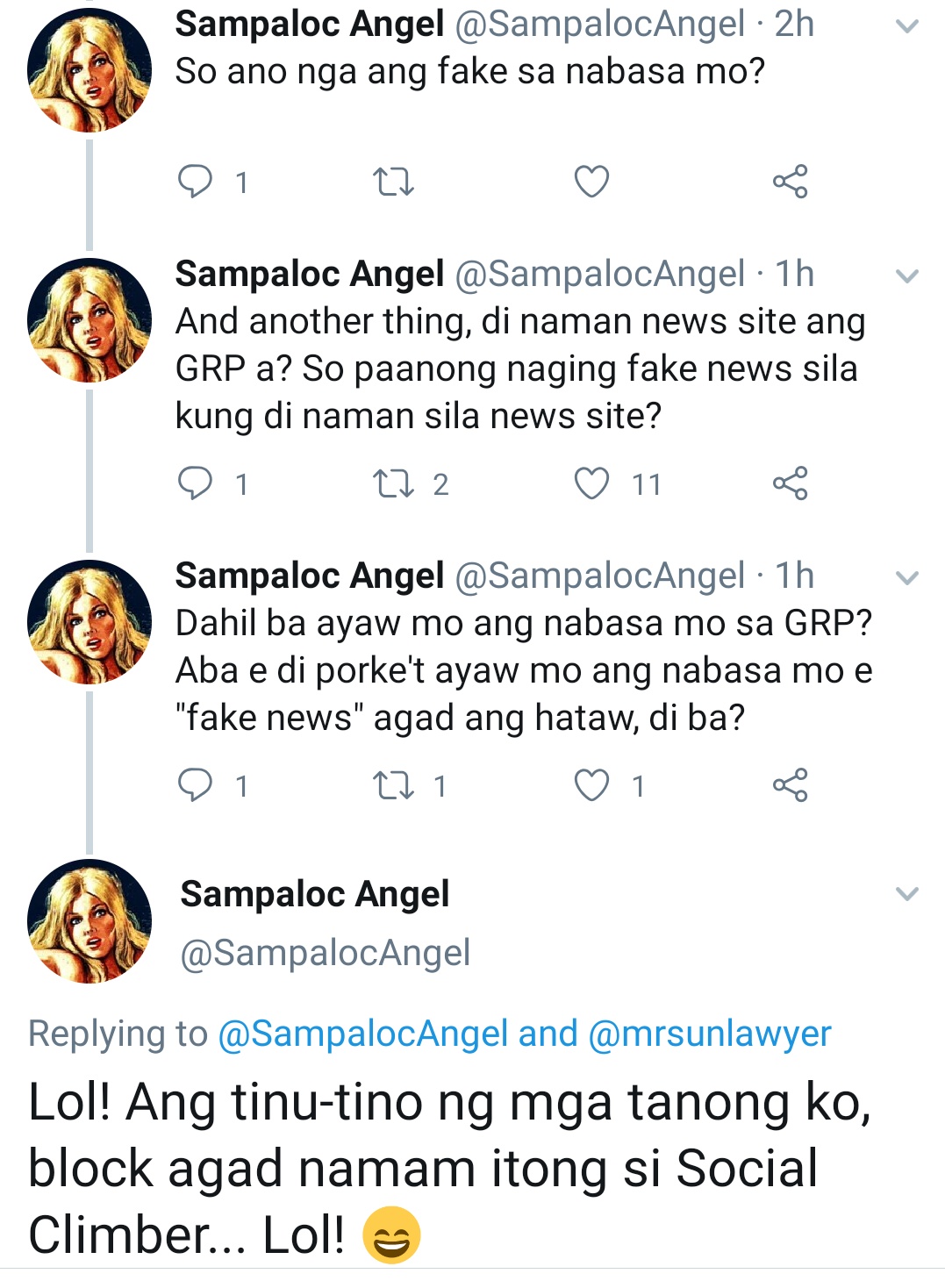Open the @mrsunlawyer profile link
This screenshot has width=945, height=1288.
pos(710,1034)
